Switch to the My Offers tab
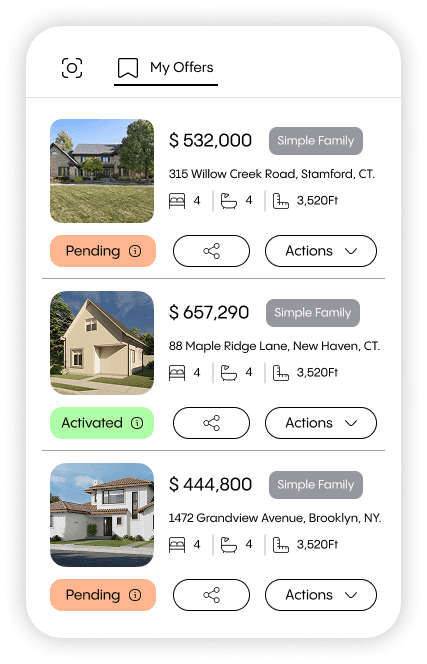The width and height of the screenshot is (427, 664). pos(166,68)
